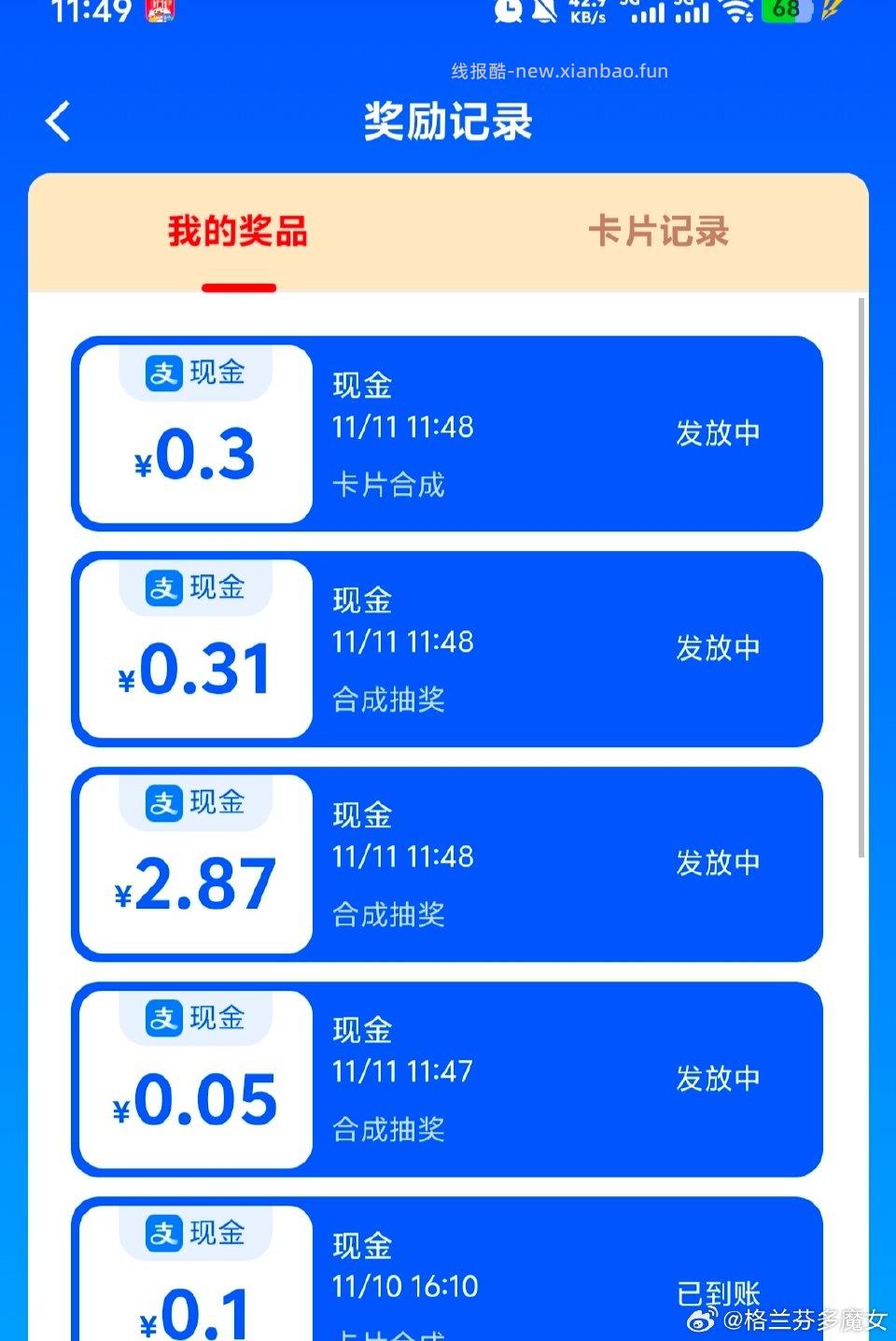
Task: Open the 卡片合成 entry on the ¥0.3 card
Action: 390,486
